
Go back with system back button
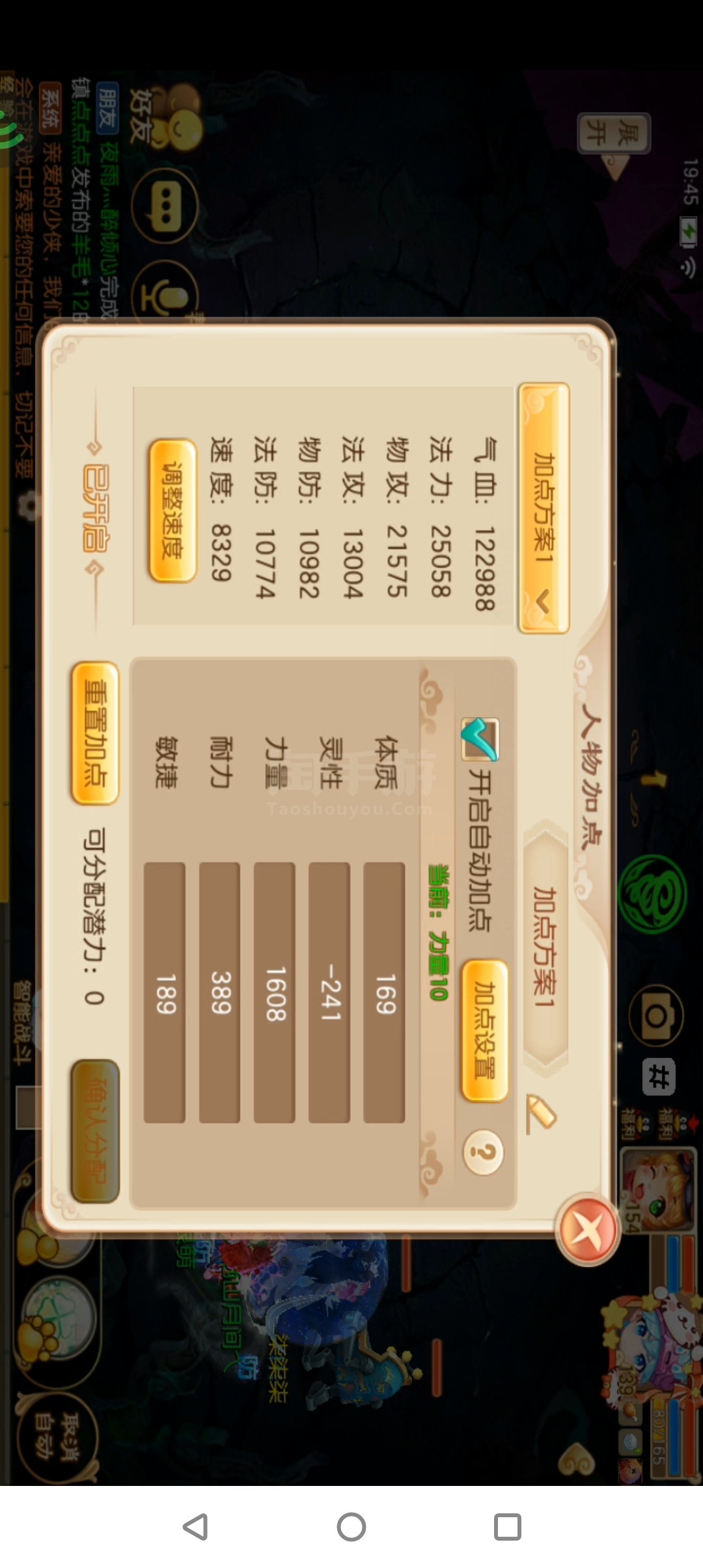pos(195,1526)
